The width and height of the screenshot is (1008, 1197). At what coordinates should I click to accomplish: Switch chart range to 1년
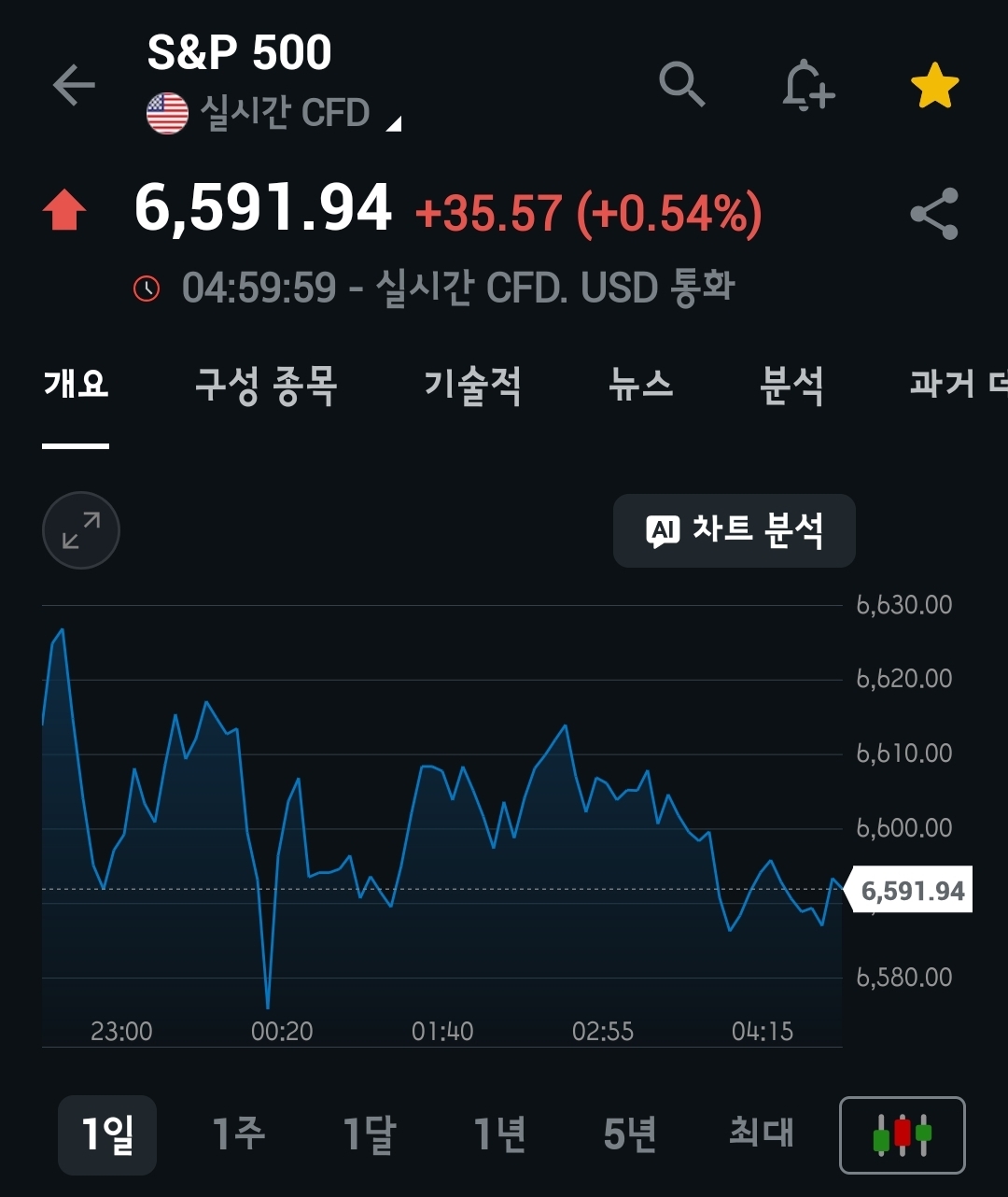click(x=499, y=1134)
